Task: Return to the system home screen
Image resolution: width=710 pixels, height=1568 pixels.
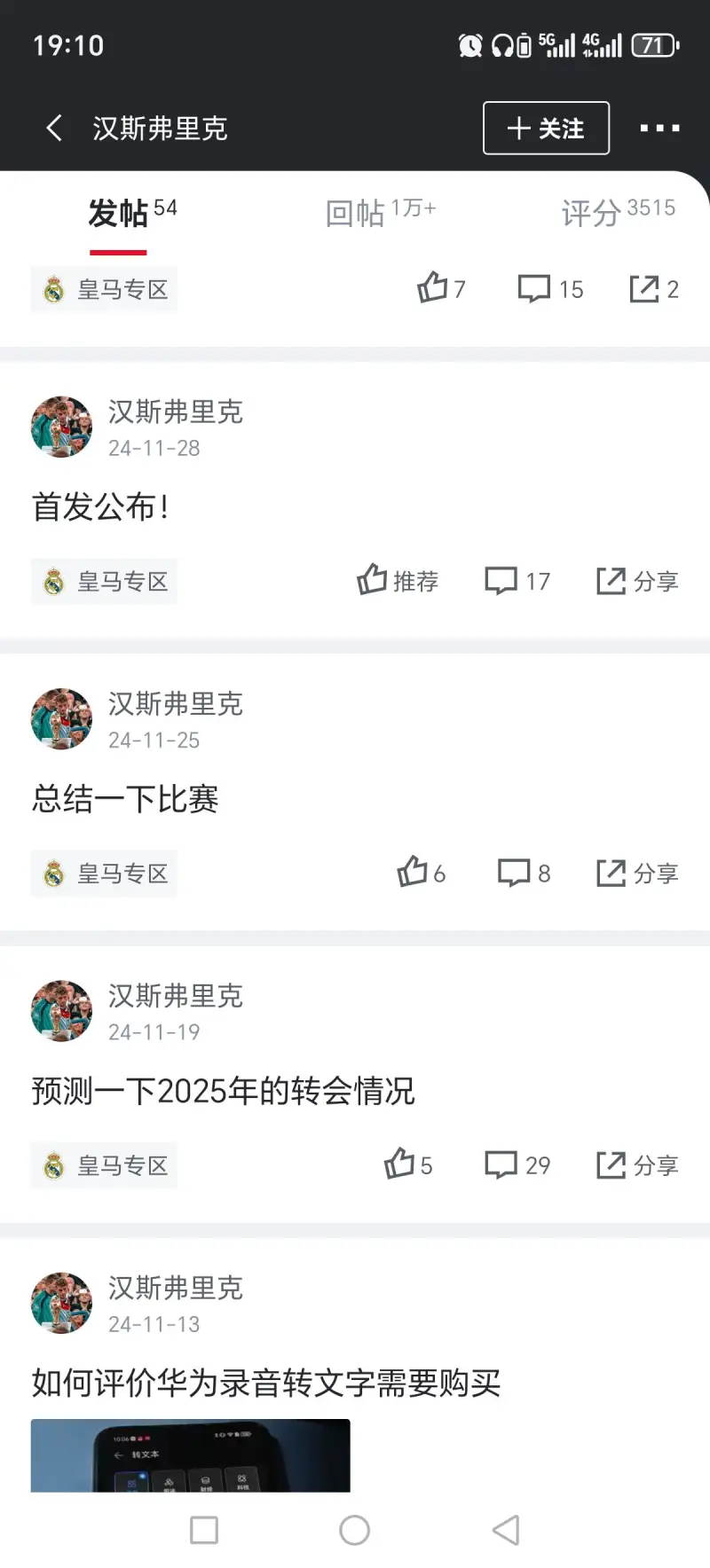Action: point(354,1530)
